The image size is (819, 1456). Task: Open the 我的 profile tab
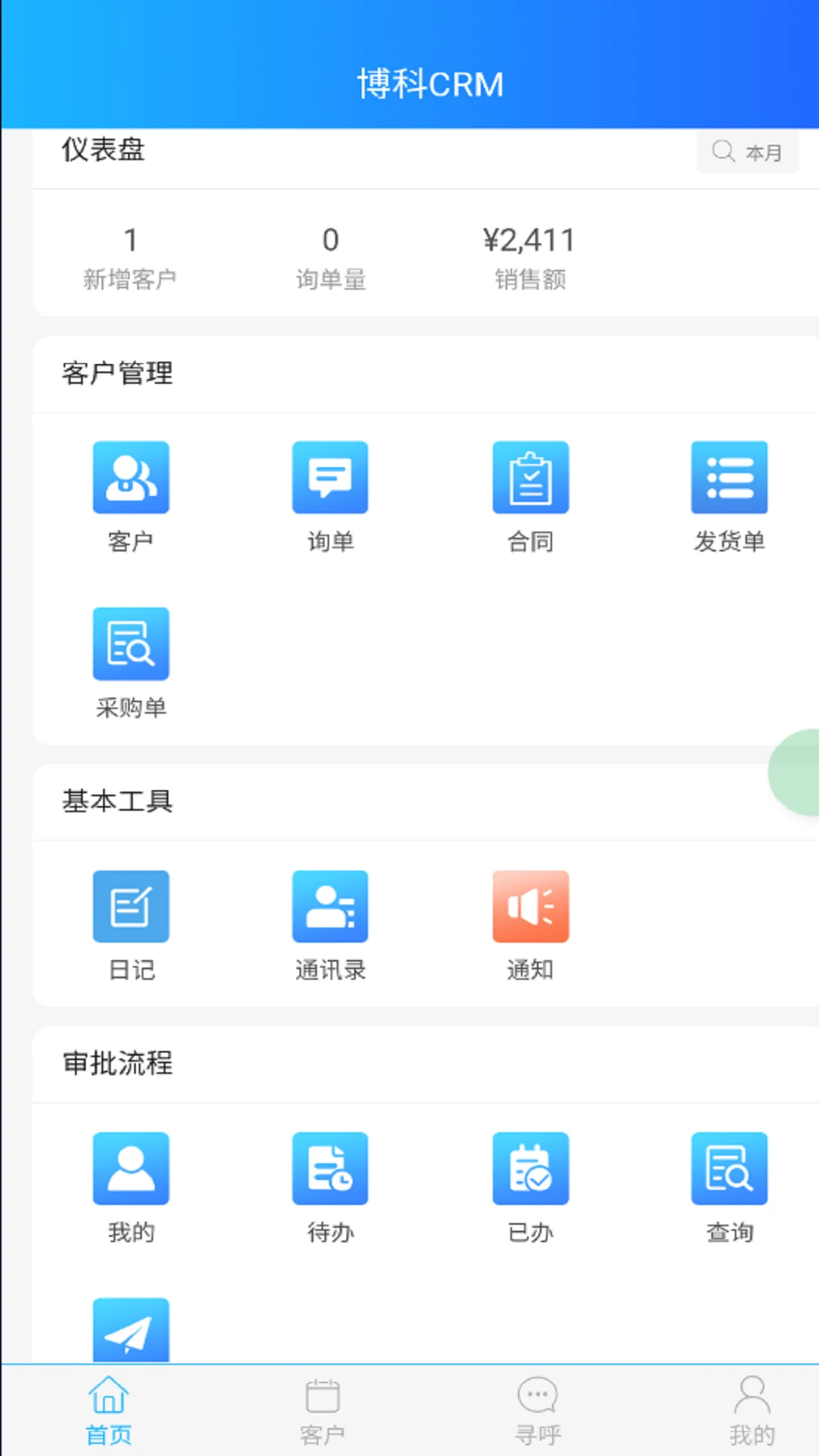pos(752,1410)
